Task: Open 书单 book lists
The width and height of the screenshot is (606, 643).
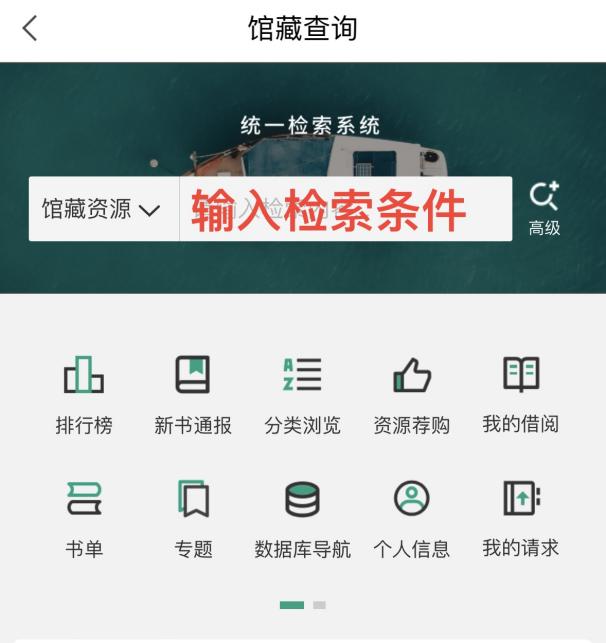Action: [x=84, y=518]
